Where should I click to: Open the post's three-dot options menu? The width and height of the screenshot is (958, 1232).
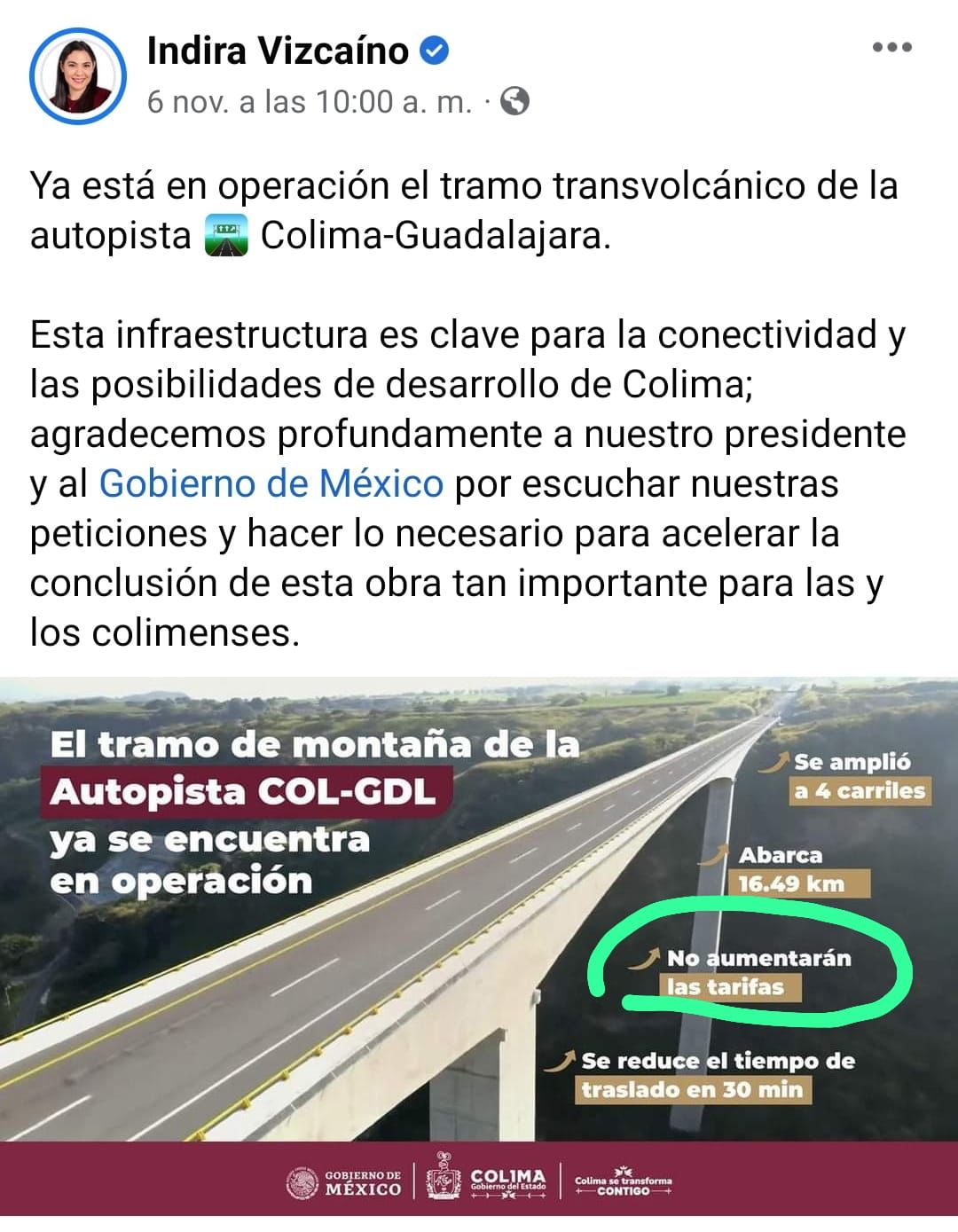click(891, 48)
